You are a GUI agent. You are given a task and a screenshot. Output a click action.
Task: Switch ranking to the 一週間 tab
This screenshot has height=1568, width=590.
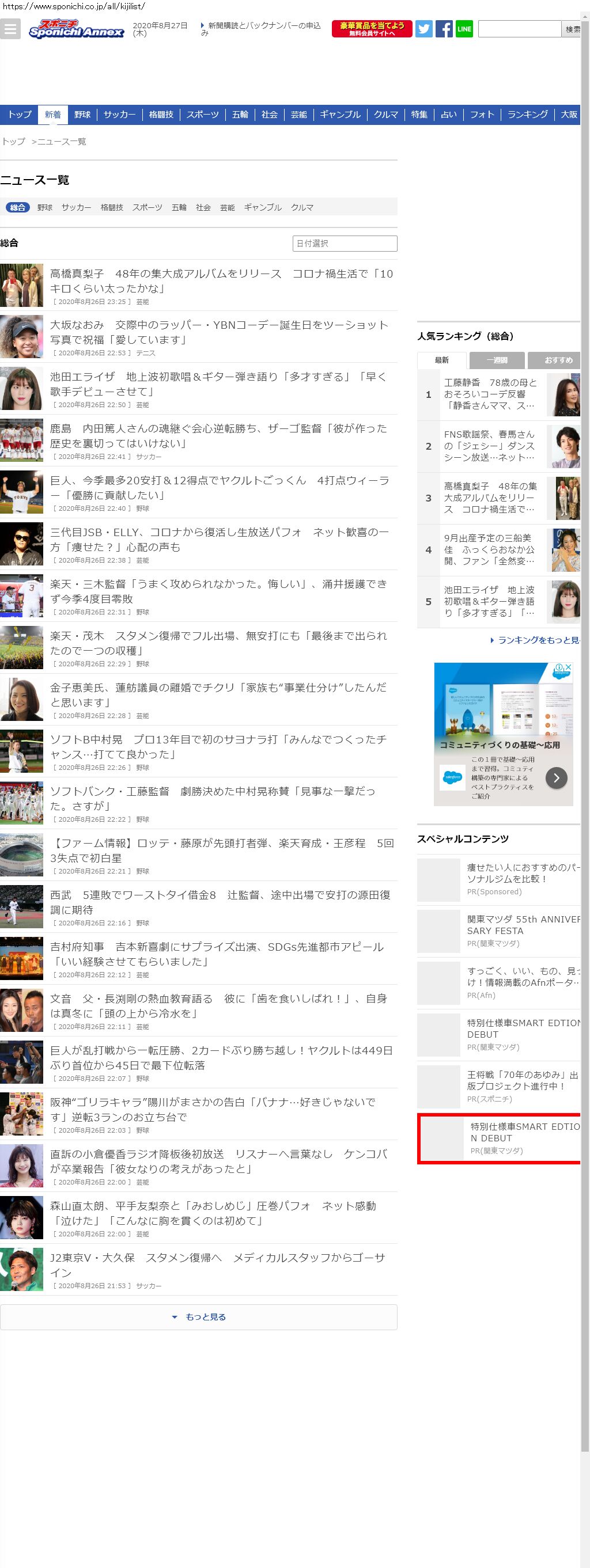pyautogui.click(x=497, y=360)
